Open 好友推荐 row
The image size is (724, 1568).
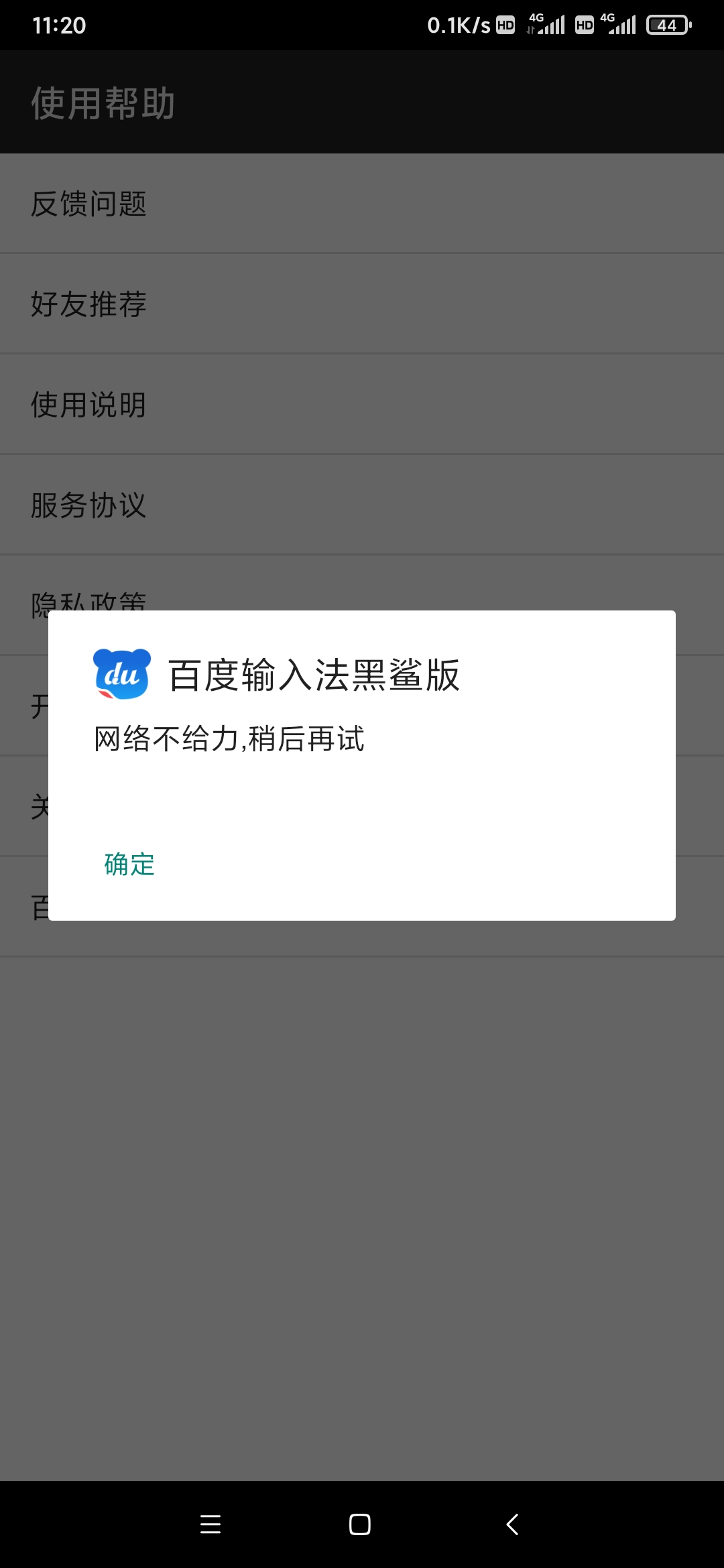[x=362, y=304]
